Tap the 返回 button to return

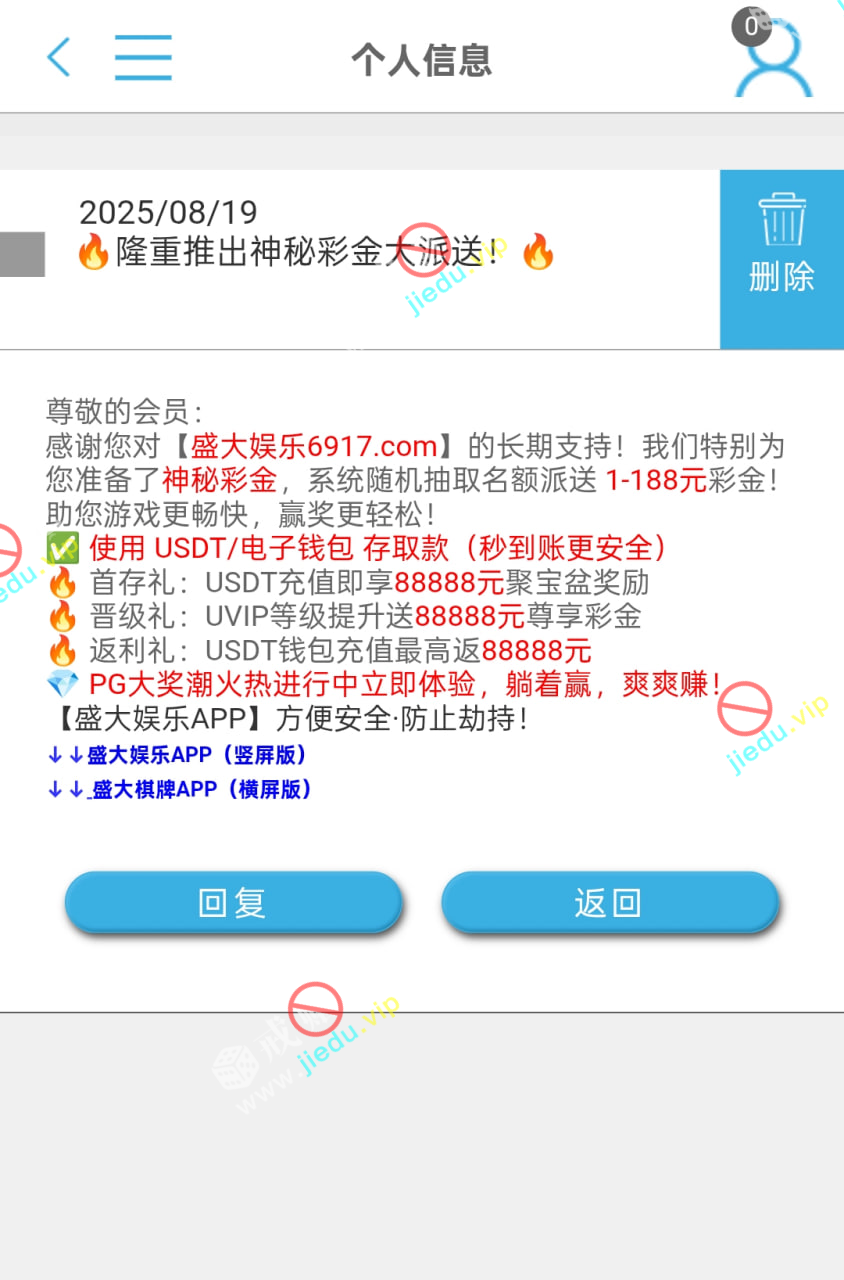coord(609,903)
